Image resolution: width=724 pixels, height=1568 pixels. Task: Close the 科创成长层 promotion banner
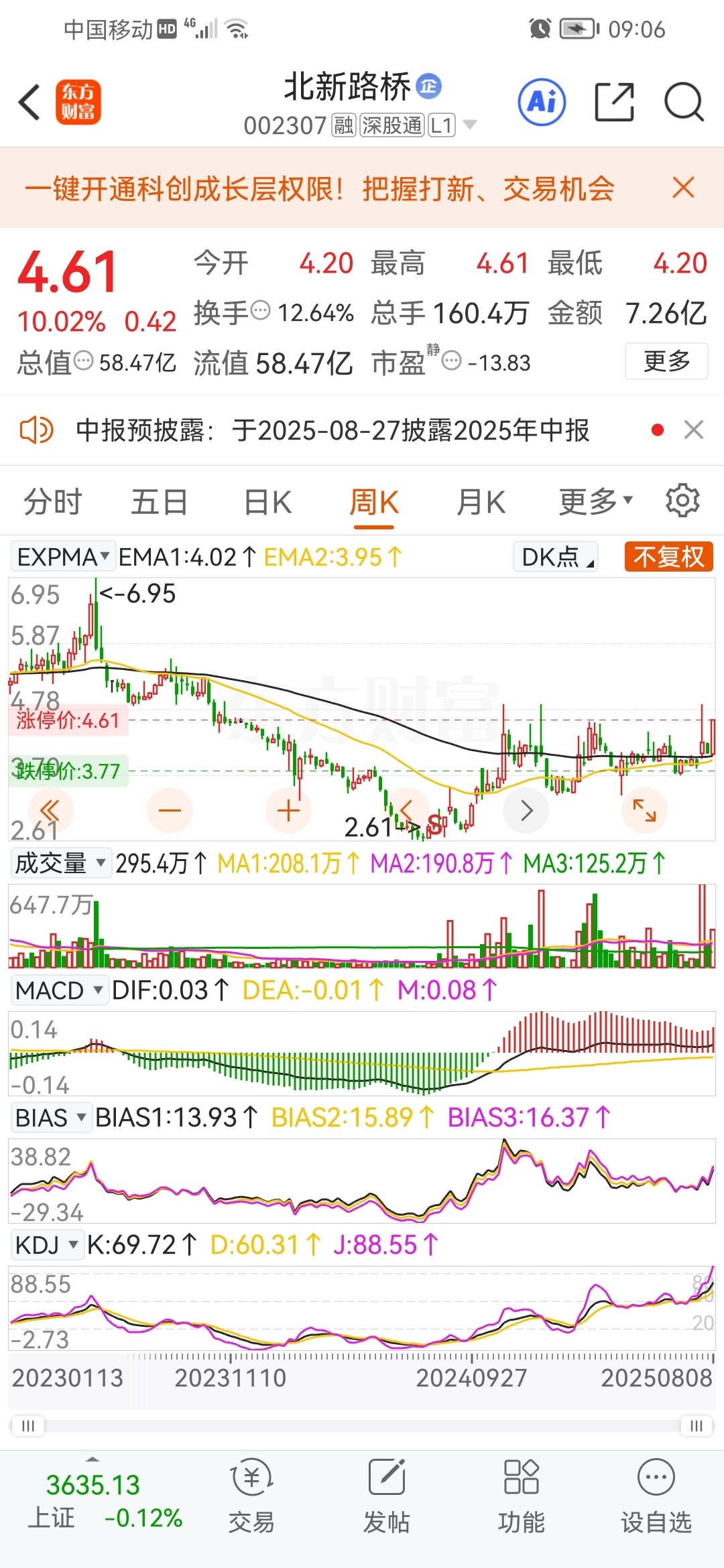[x=683, y=188]
